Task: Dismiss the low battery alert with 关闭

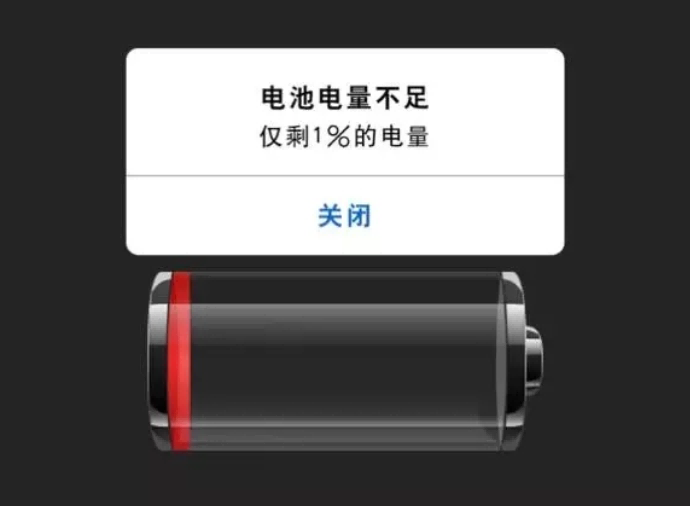Action: pos(344,216)
